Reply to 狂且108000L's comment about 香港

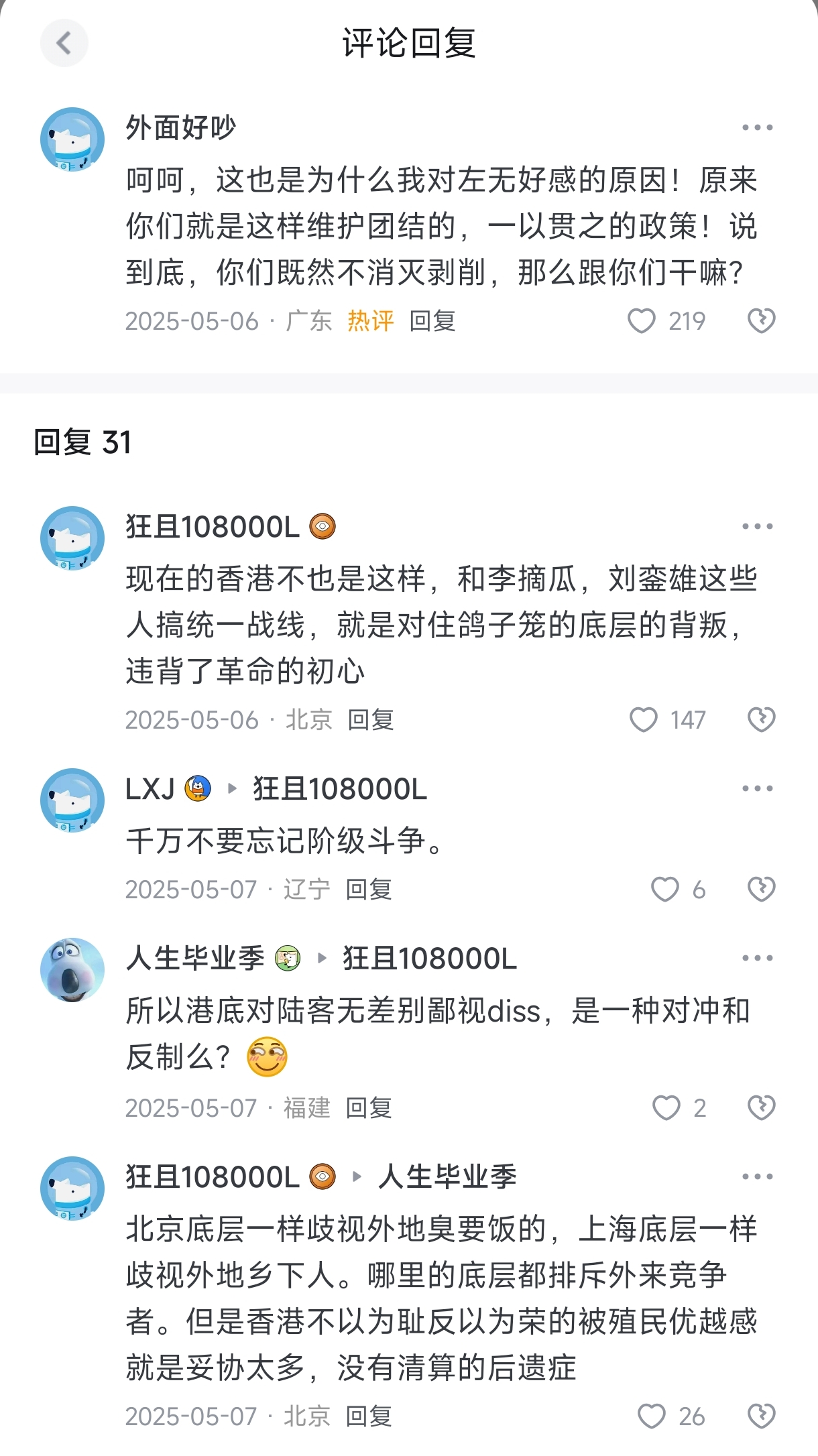[x=371, y=720]
